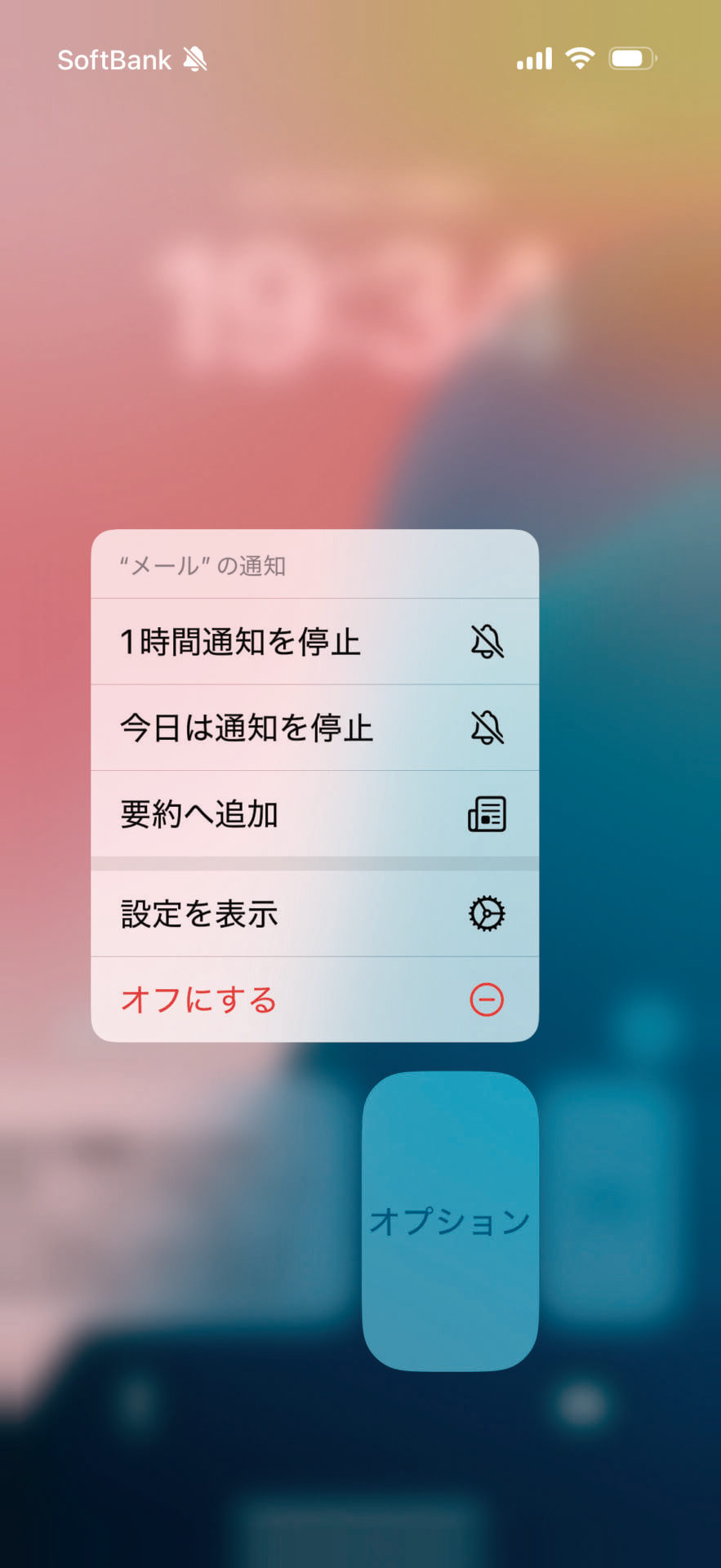Tap the red minus circle icon beside オフにする
Viewport: 721px width, 1568px height.
point(487,1000)
